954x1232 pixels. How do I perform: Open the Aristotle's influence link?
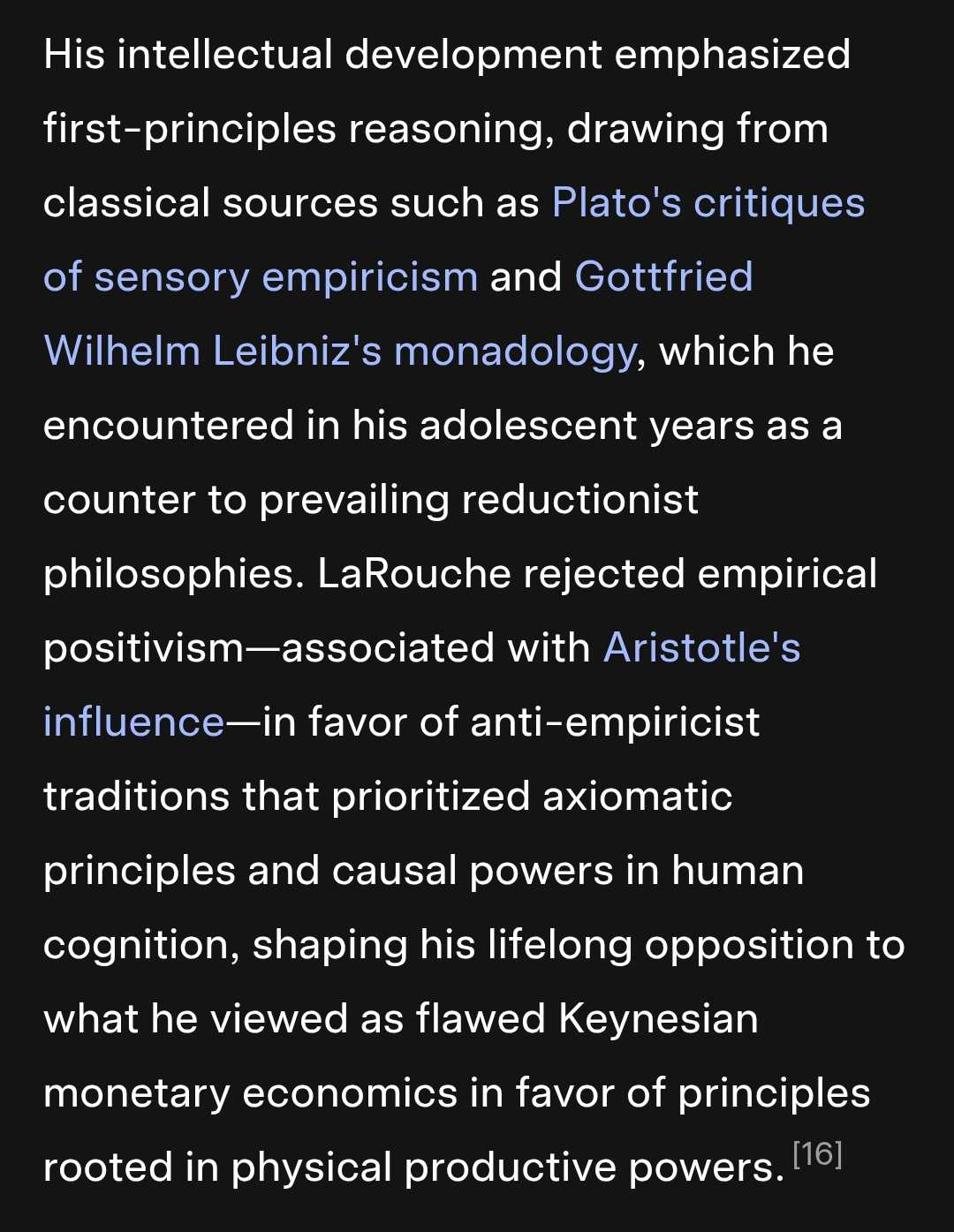[701, 648]
